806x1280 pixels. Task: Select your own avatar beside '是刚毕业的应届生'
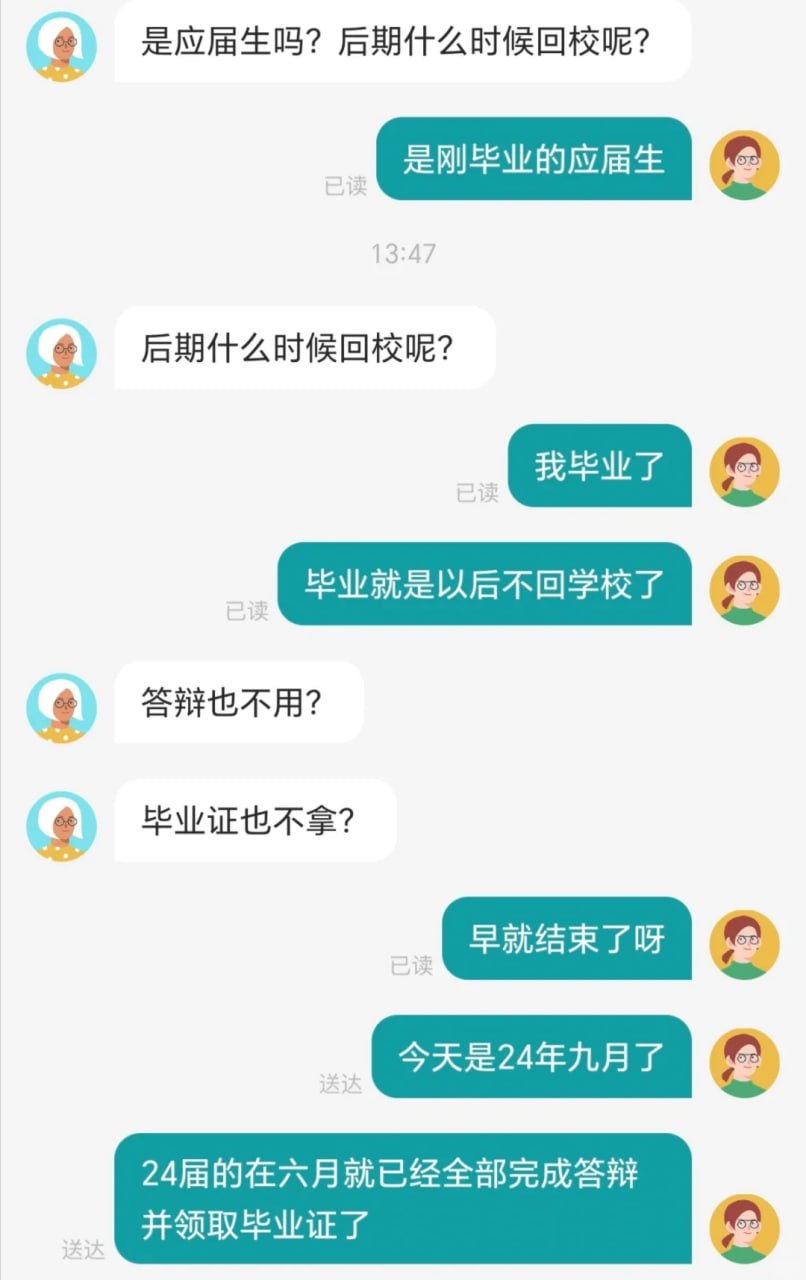(745, 165)
